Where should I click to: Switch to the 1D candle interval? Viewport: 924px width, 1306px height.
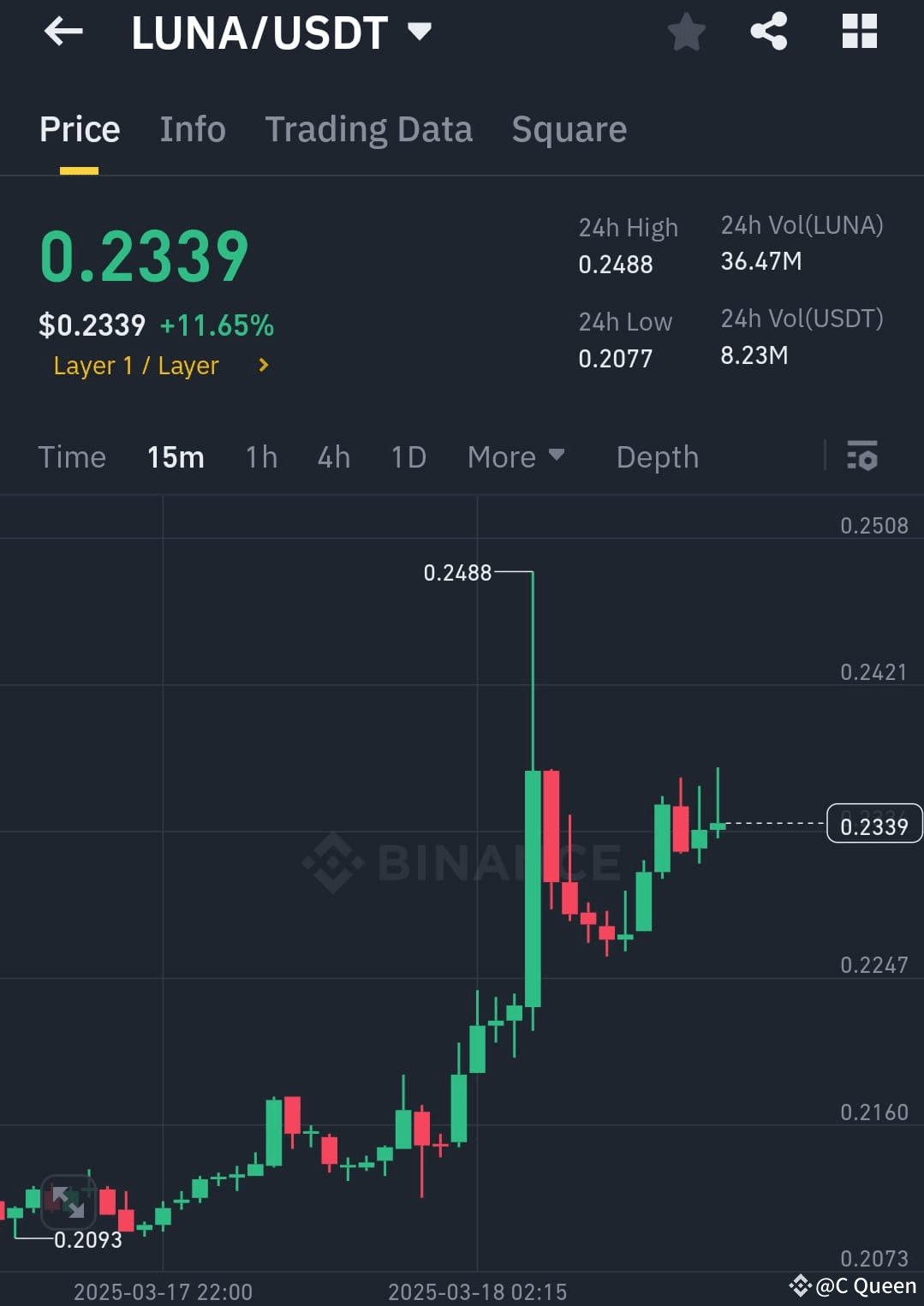tap(408, 456)
